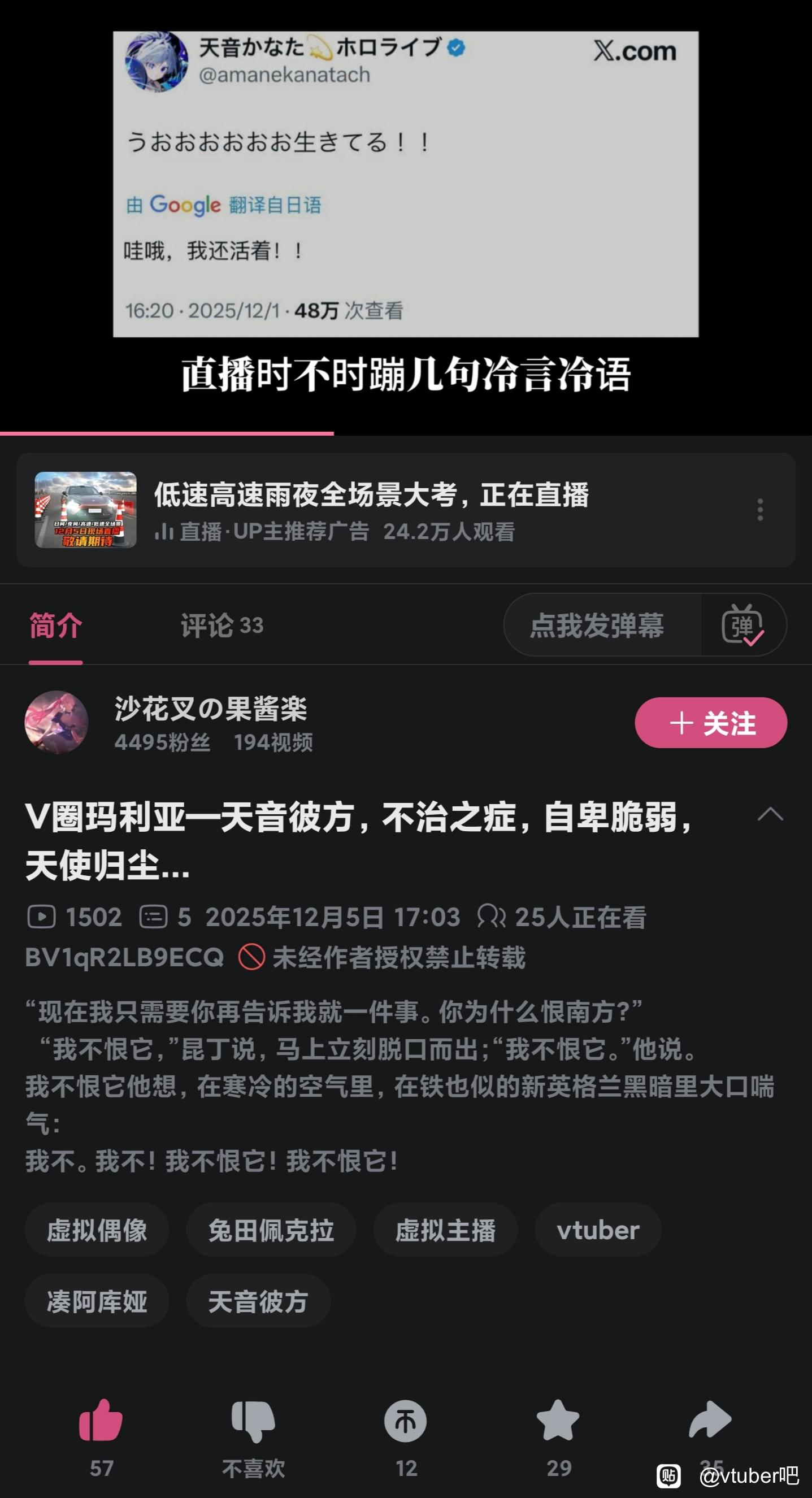
Task: Toggle the danmaku display icon
Action: pyautogui.click(x=742, y=626)
